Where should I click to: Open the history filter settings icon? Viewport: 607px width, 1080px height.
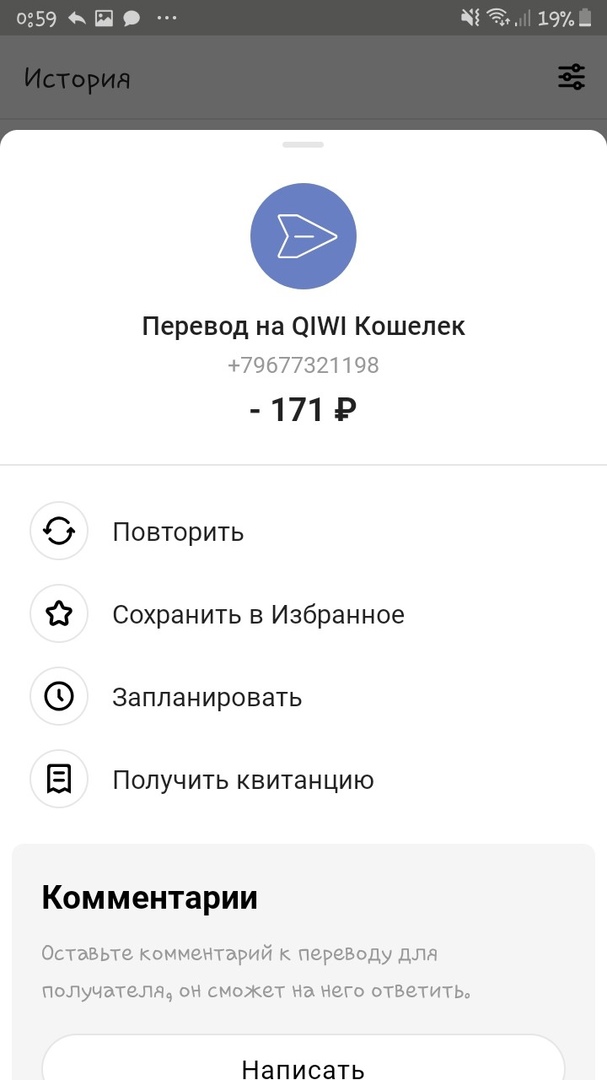pyautogui.click(x=571, y=78)
